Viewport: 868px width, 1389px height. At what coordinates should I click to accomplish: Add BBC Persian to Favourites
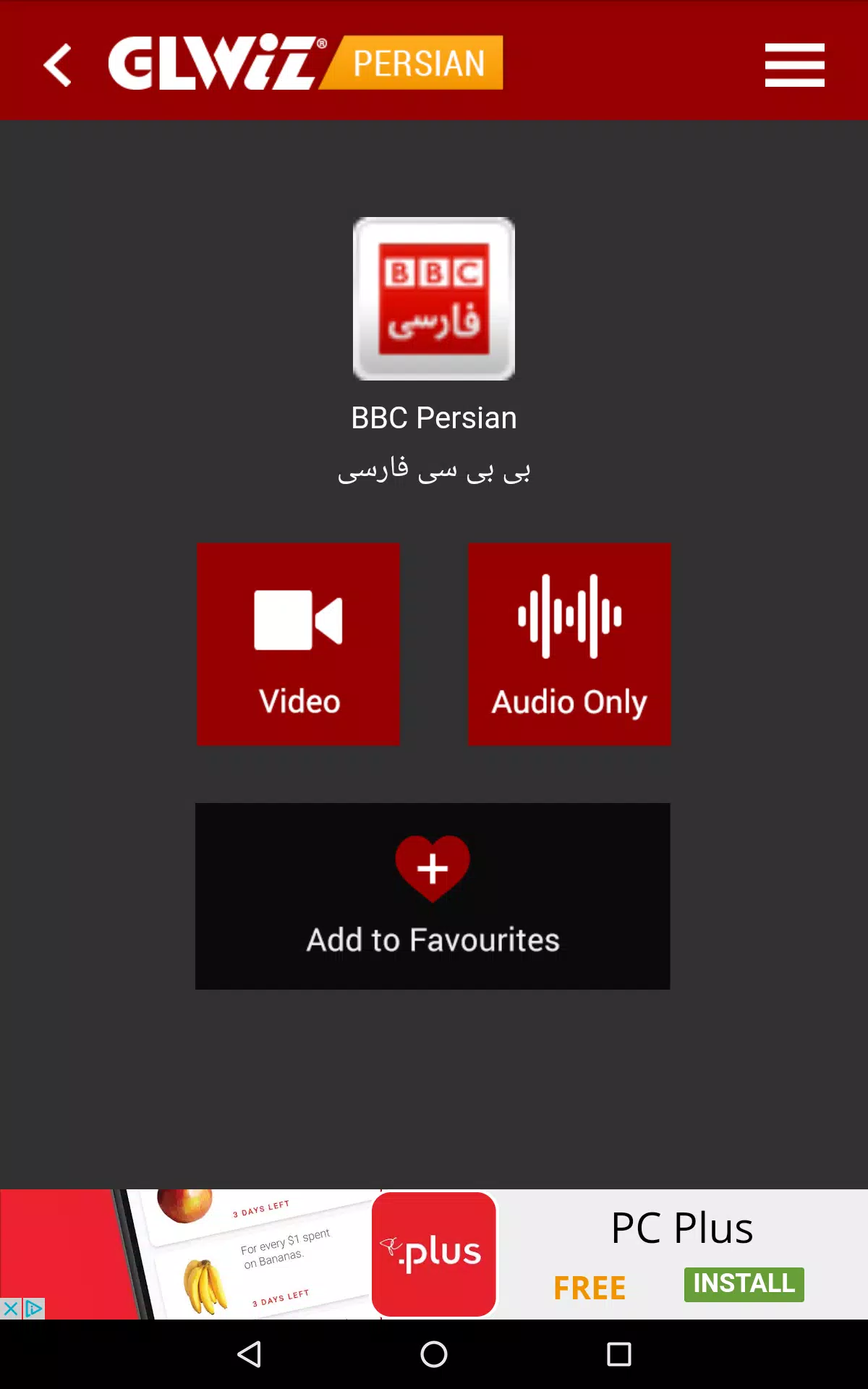433,896
